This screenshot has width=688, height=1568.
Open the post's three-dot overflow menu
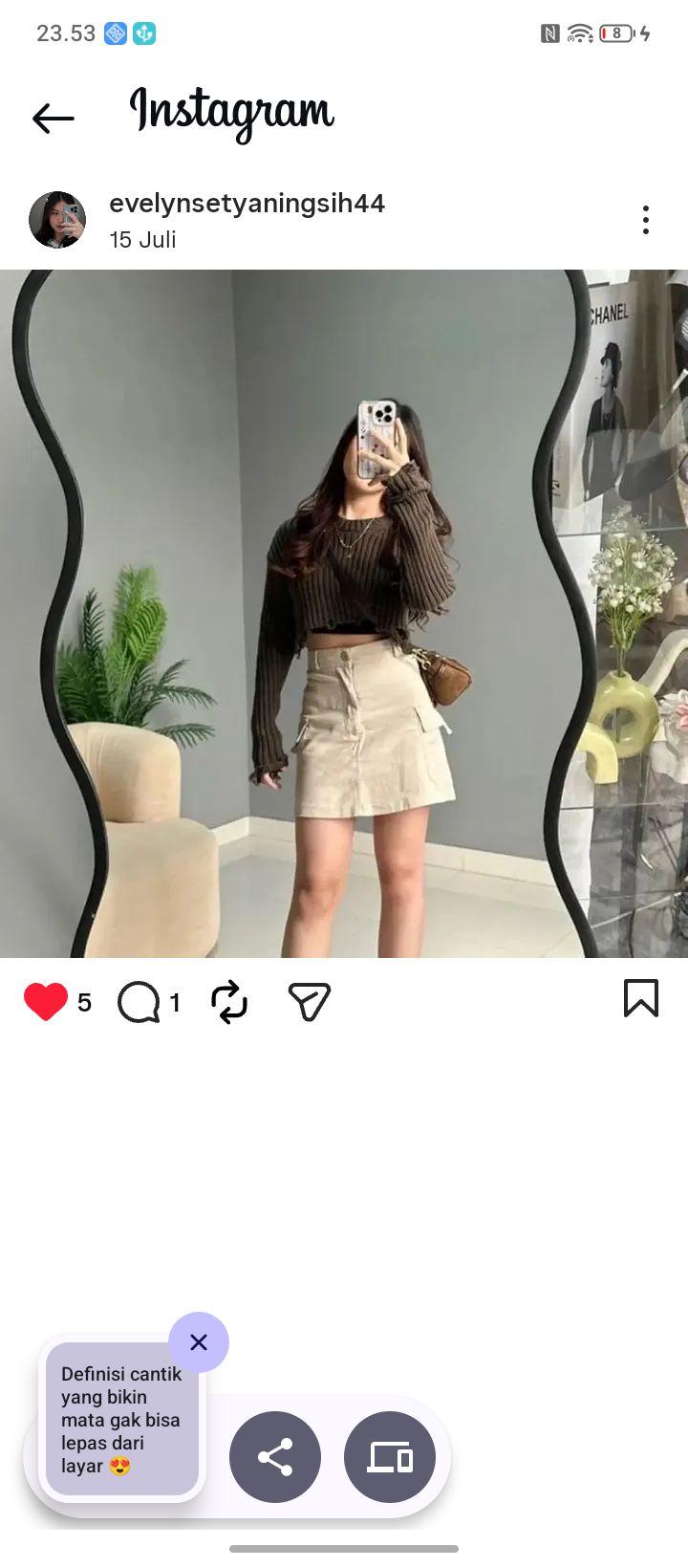(x=646, y=220)
